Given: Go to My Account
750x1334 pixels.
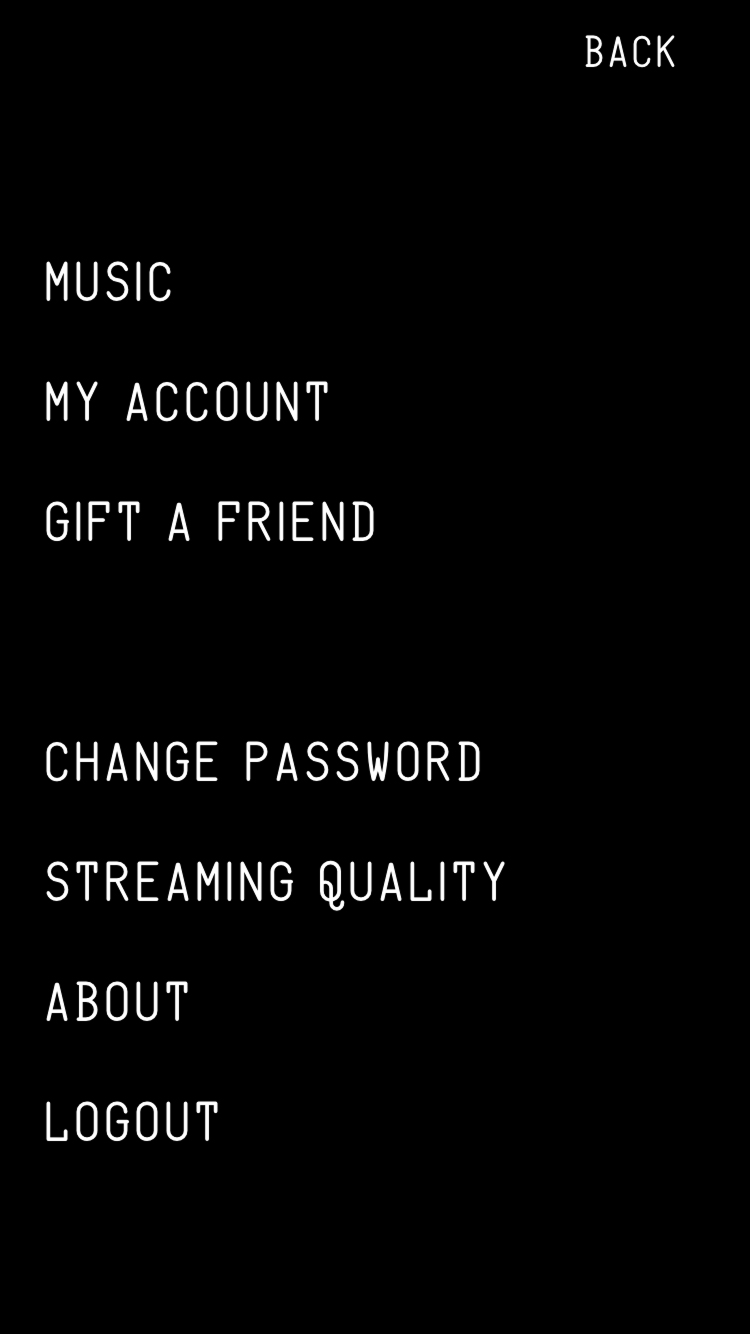Looking at the screenshot, I should point(187,402).
